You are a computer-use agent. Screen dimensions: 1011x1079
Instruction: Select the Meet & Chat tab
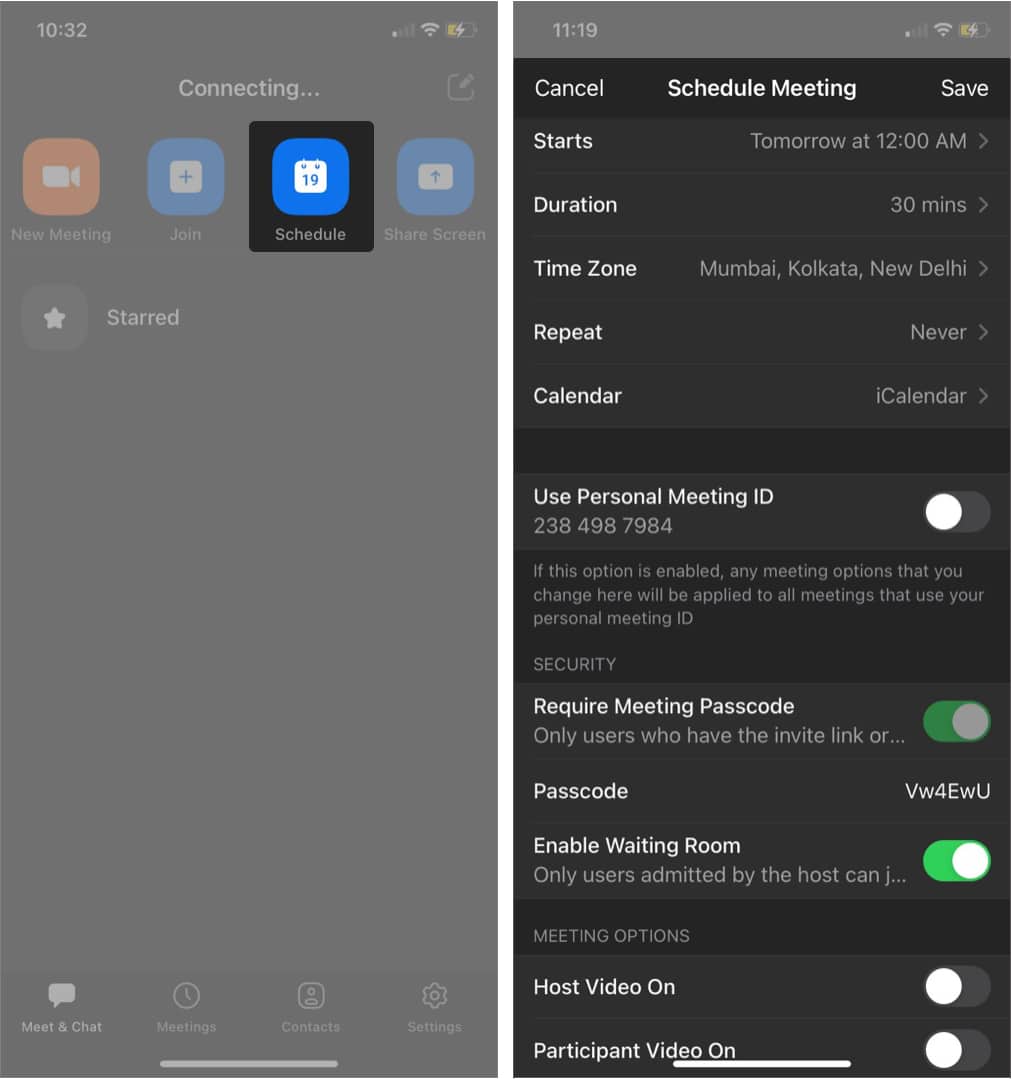tap(62, 1006)
